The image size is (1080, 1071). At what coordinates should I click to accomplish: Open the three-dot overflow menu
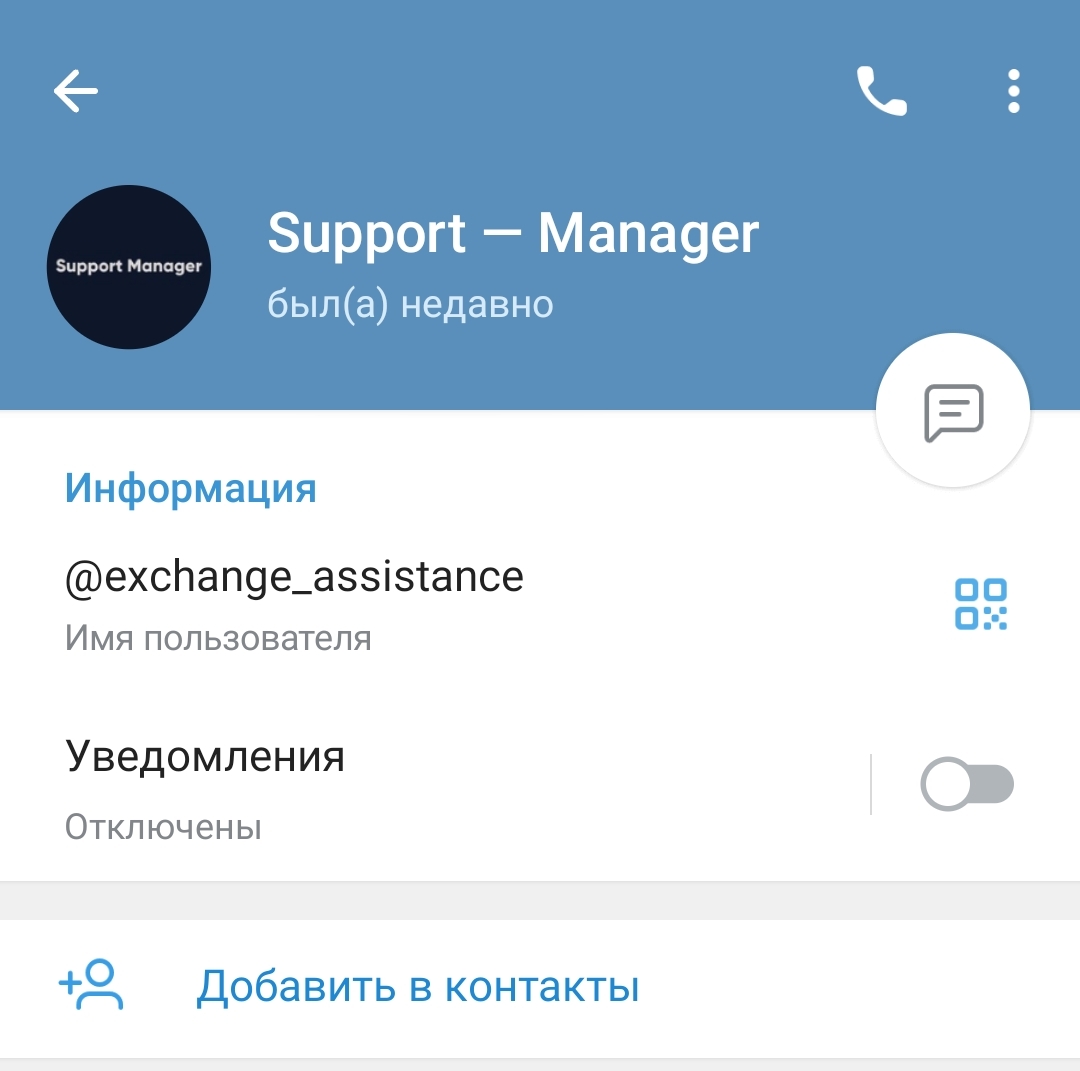click(x=1014, y=92)
